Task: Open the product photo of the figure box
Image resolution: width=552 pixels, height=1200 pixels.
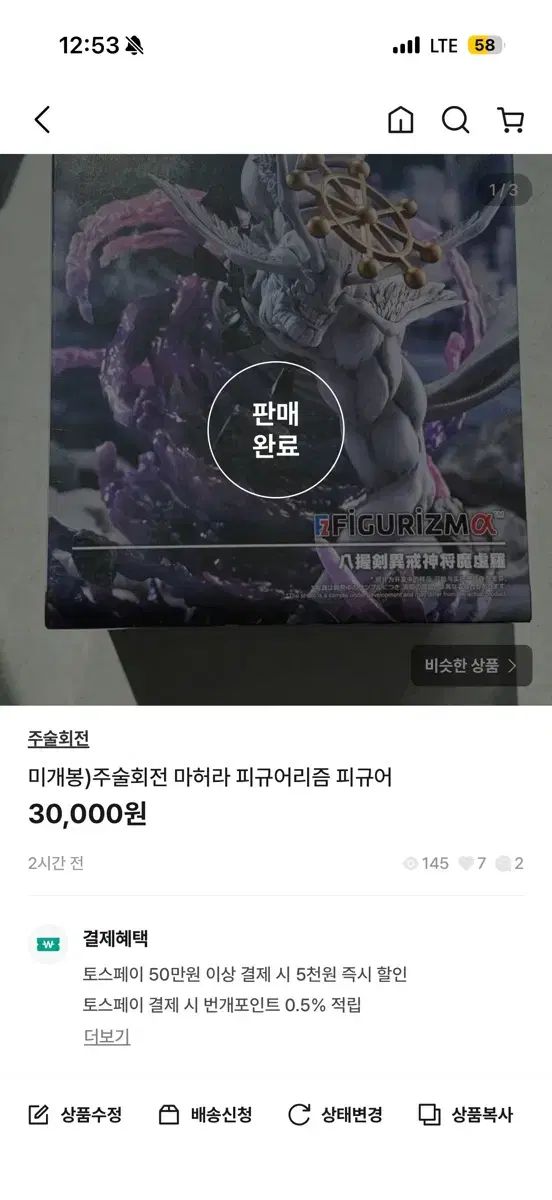Action: click(276, 430)
